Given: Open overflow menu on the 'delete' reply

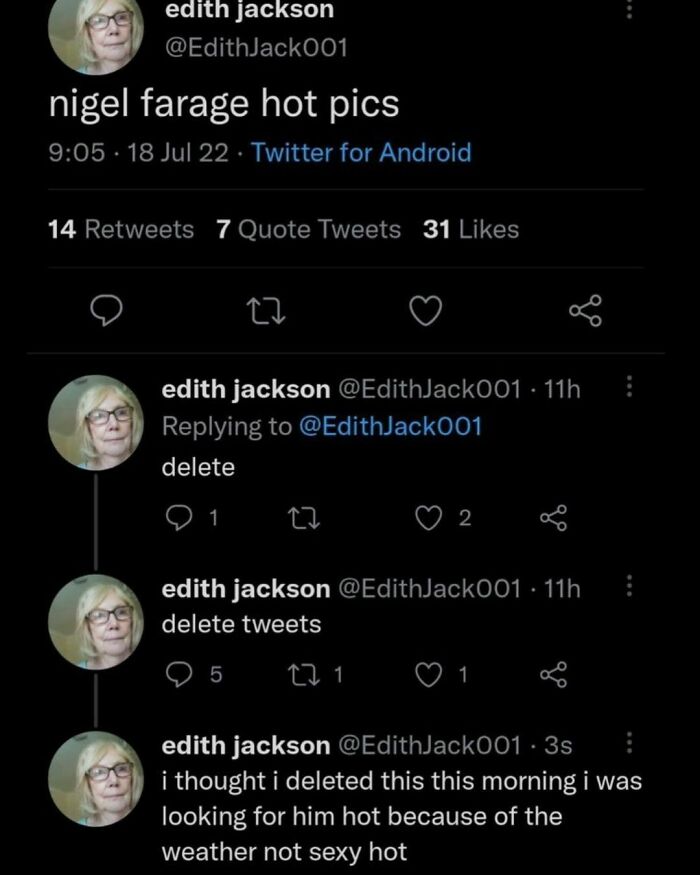Looking at the screenshot, I should pos(628,387).
